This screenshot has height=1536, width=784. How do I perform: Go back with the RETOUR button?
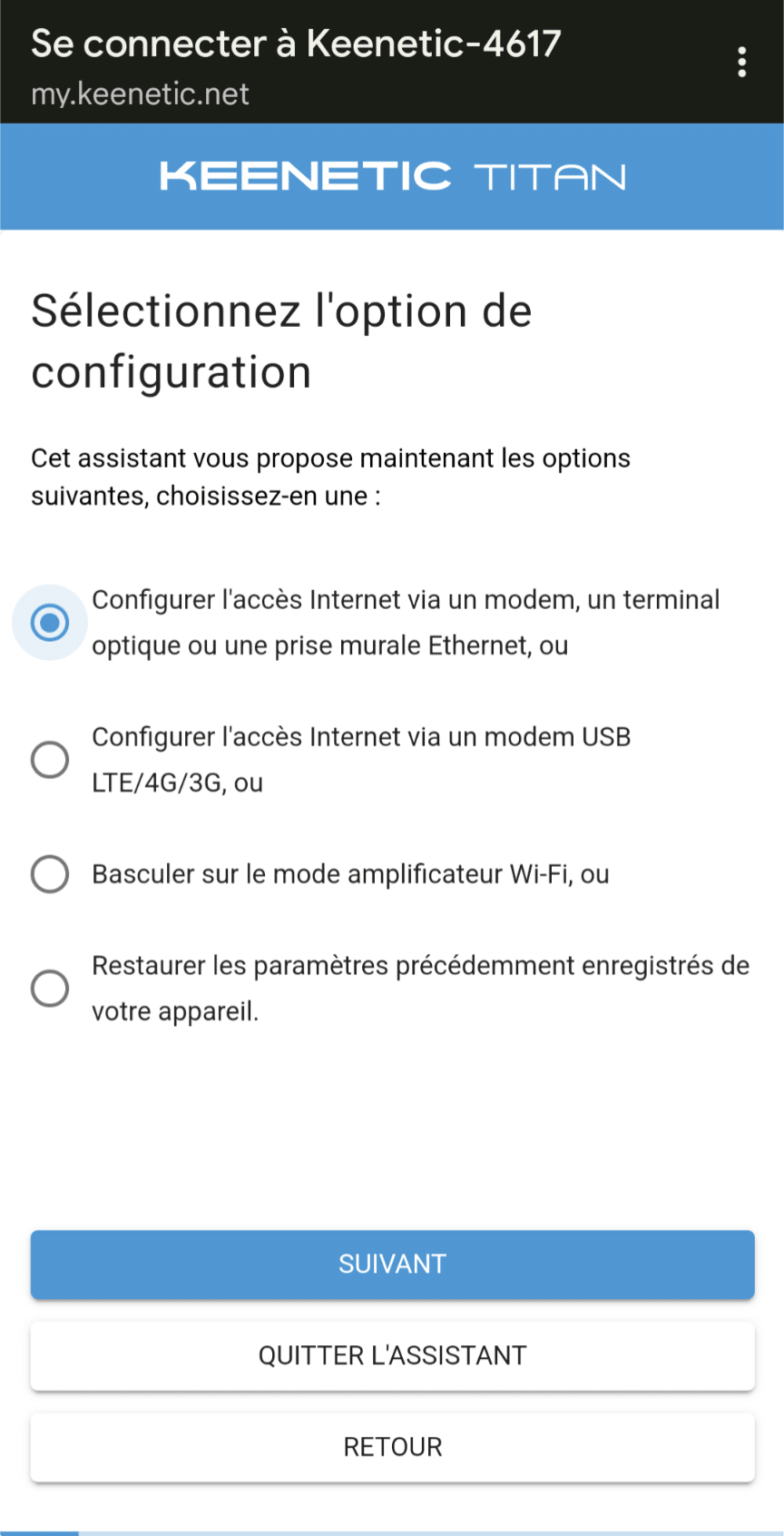tap(392, 1447)
